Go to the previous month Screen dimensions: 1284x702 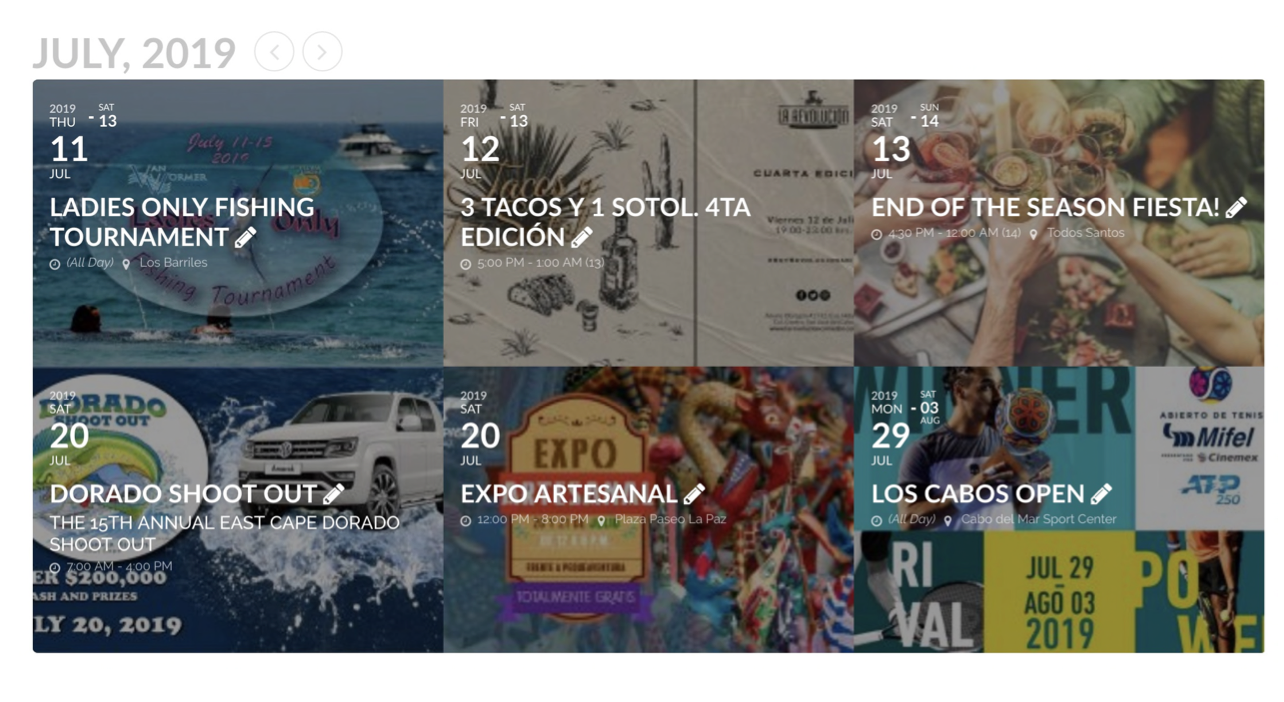274,51
